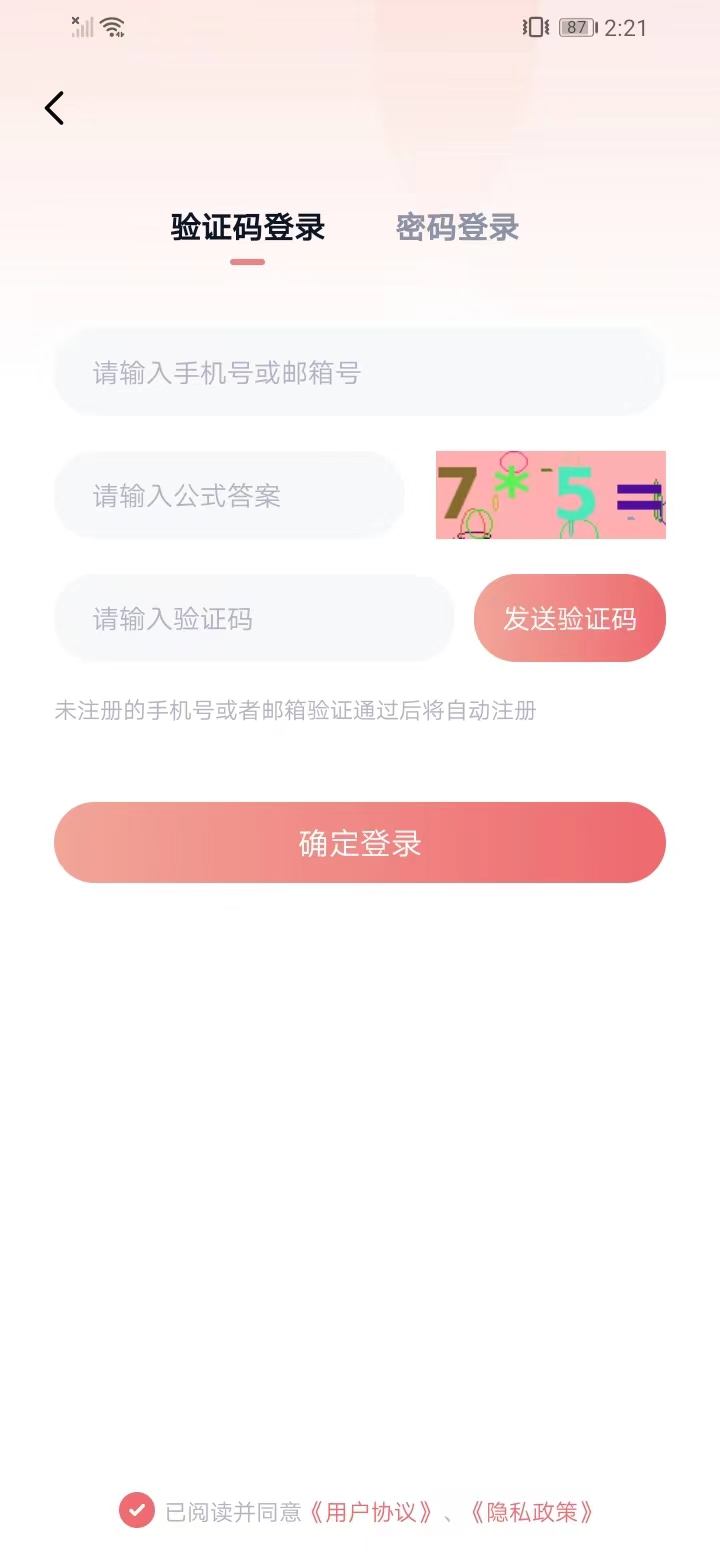Select the 验证码登录 tab
Image resolution: width=720 pixels, height=1560 pixels.
coord(247,228)
